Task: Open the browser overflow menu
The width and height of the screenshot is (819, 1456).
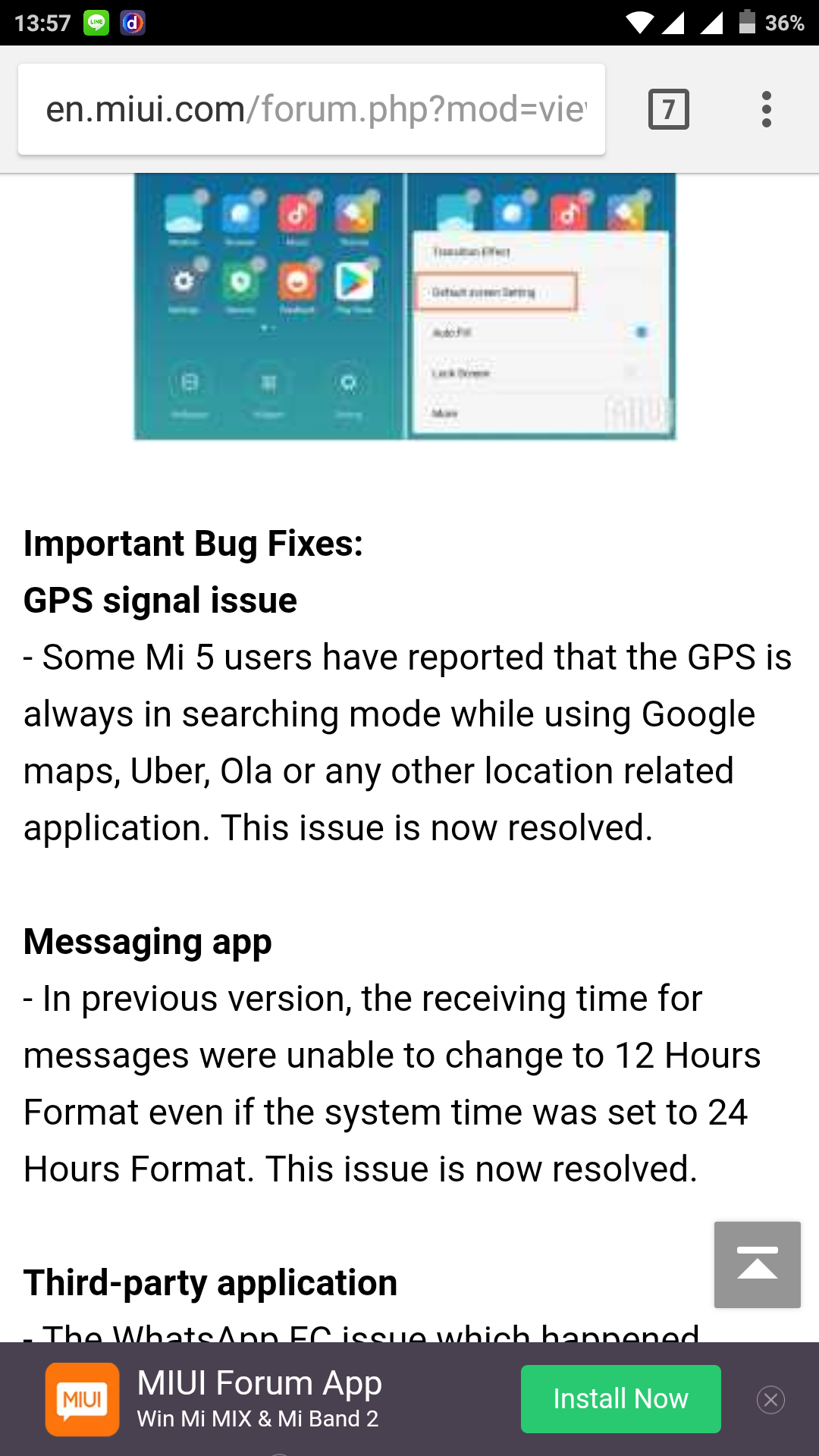Action: click(767, 109)
